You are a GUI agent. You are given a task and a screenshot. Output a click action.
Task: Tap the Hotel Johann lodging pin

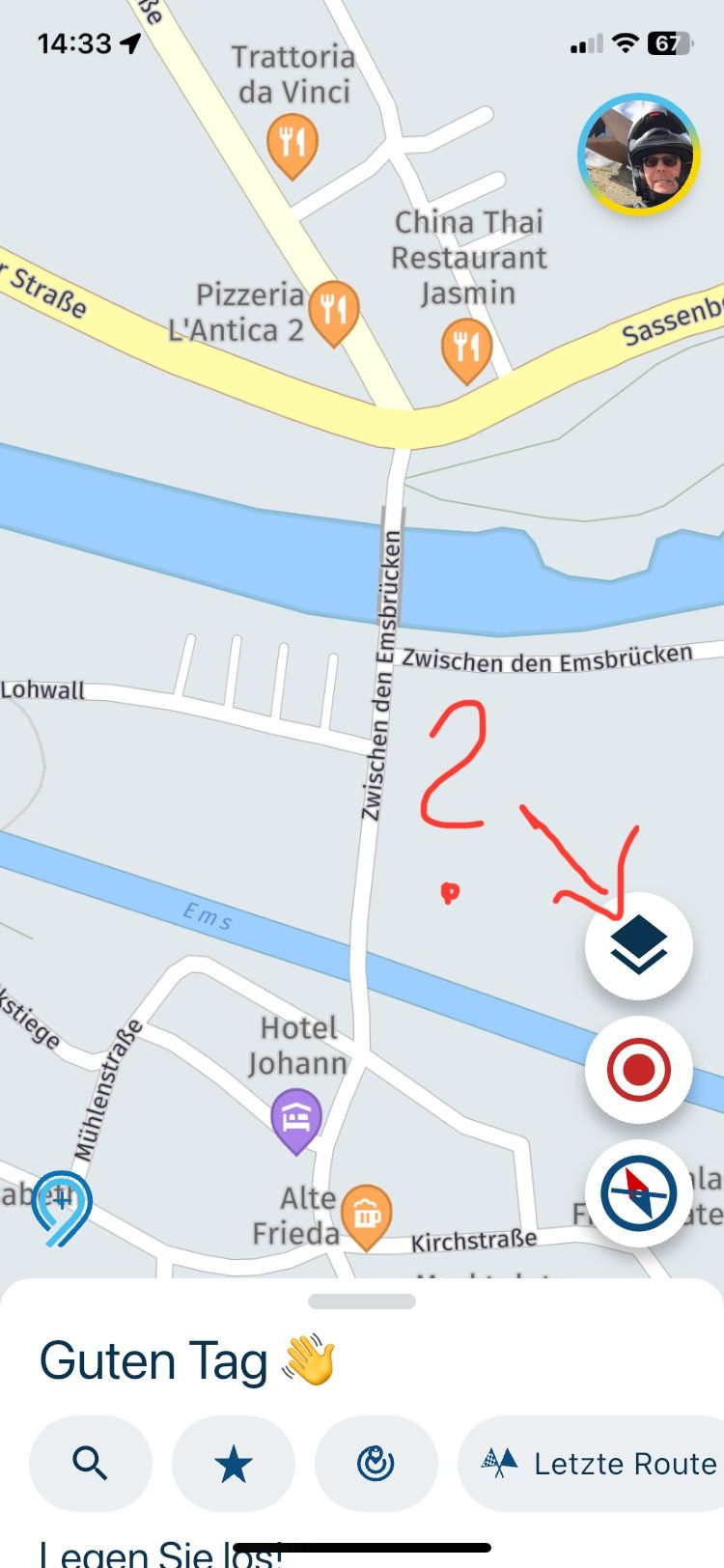pos(296,1119)
